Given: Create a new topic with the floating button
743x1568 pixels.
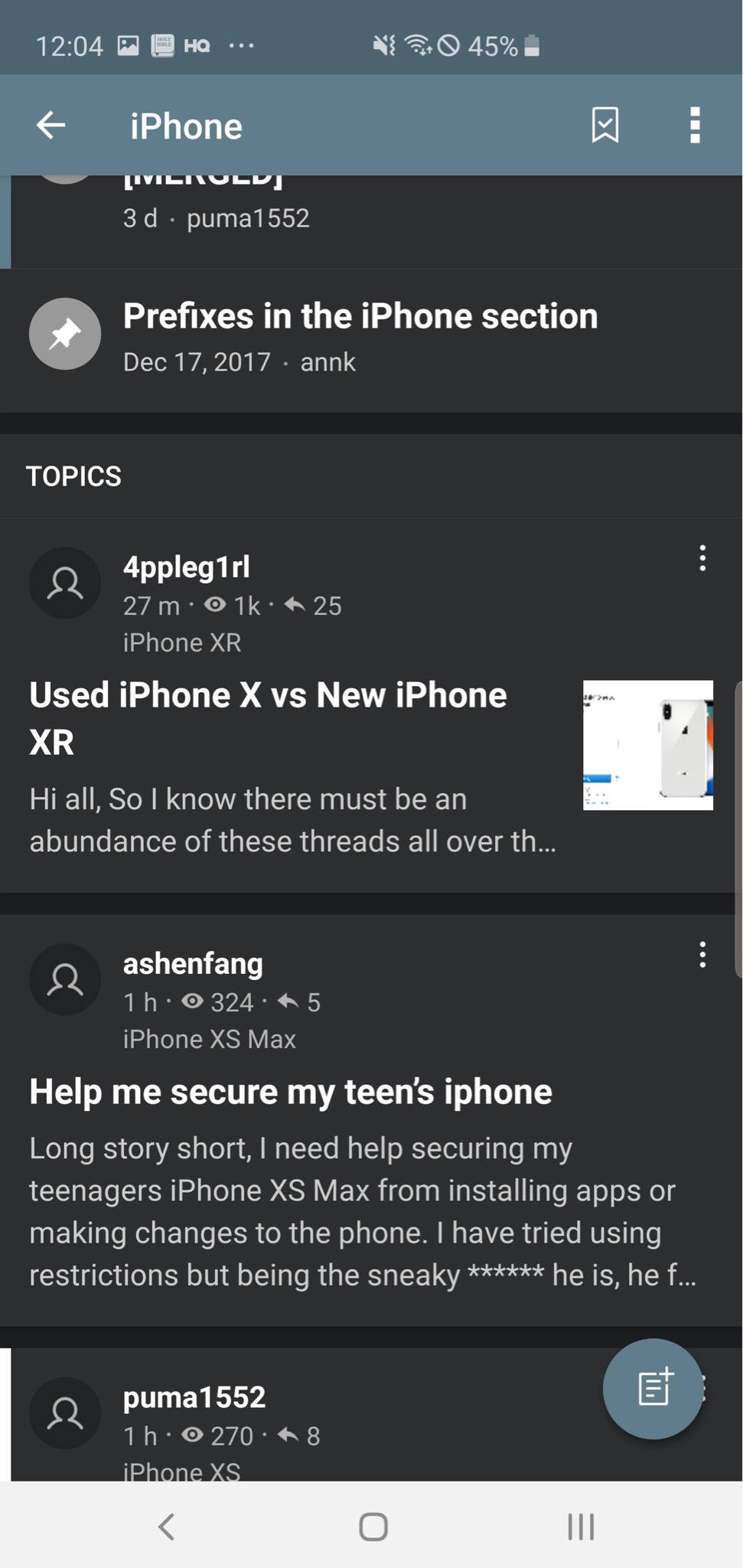Looking at the screenshot, I should 653,1389.
